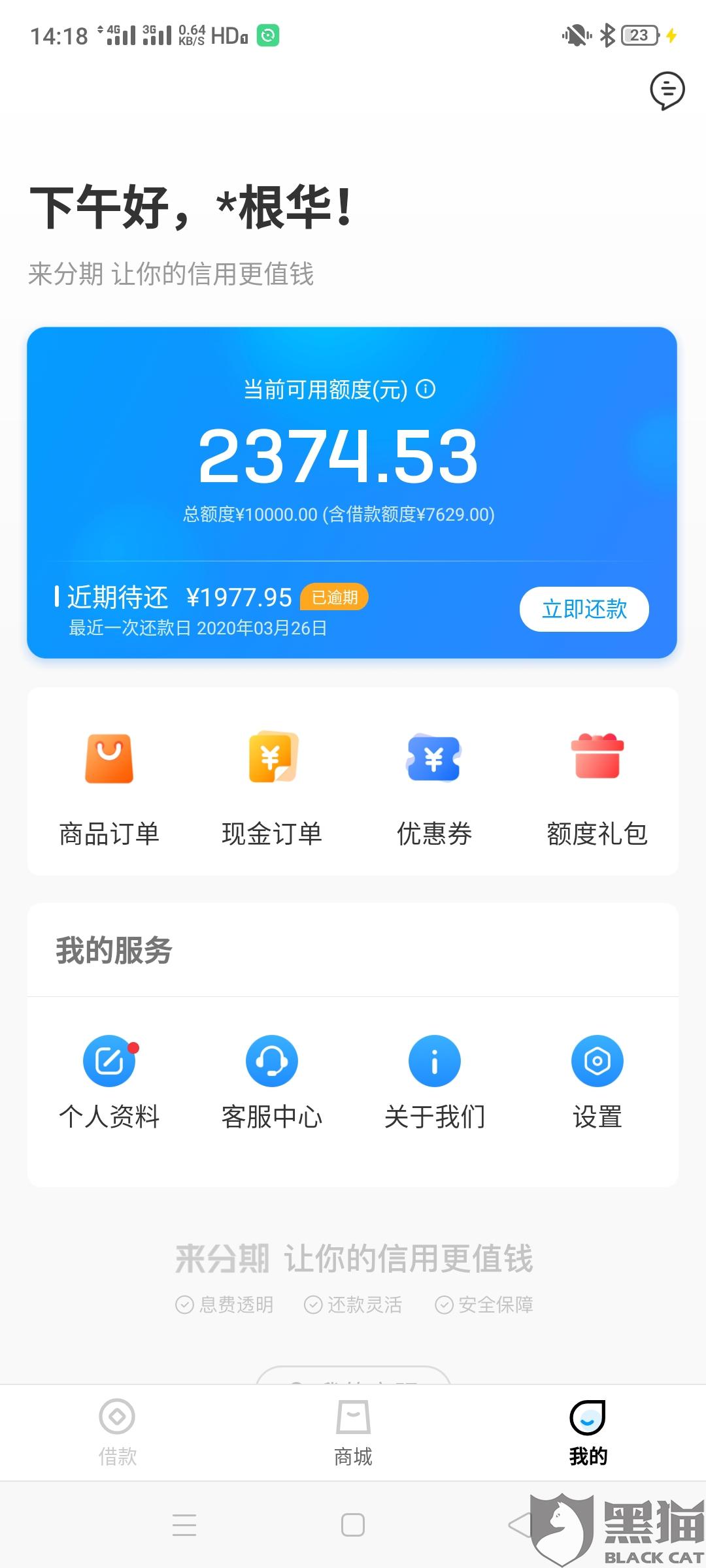Tap 立即还款 to repay now

[x=584, y=609]
